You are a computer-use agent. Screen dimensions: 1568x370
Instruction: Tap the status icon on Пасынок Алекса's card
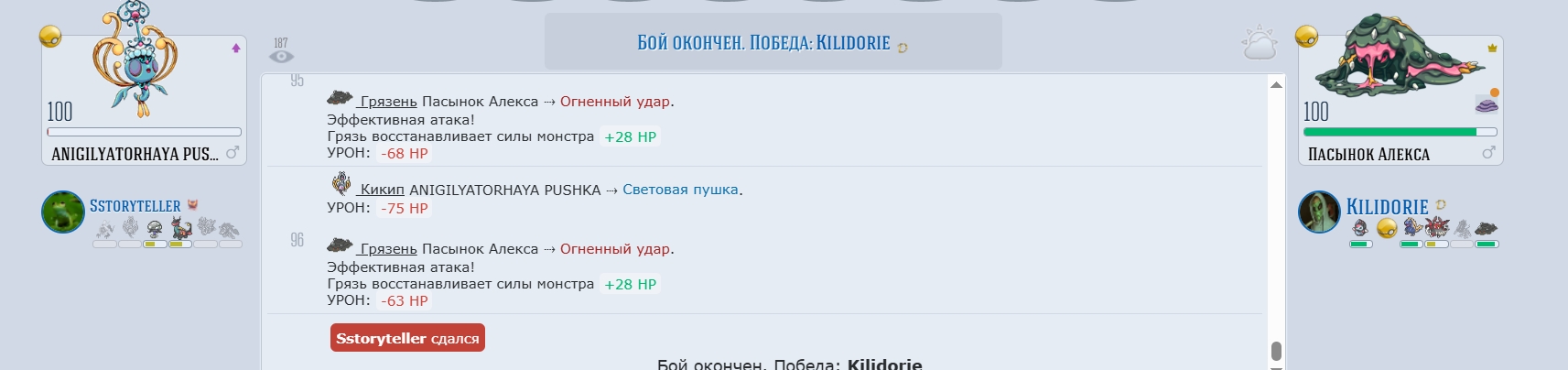(1487, 103)
